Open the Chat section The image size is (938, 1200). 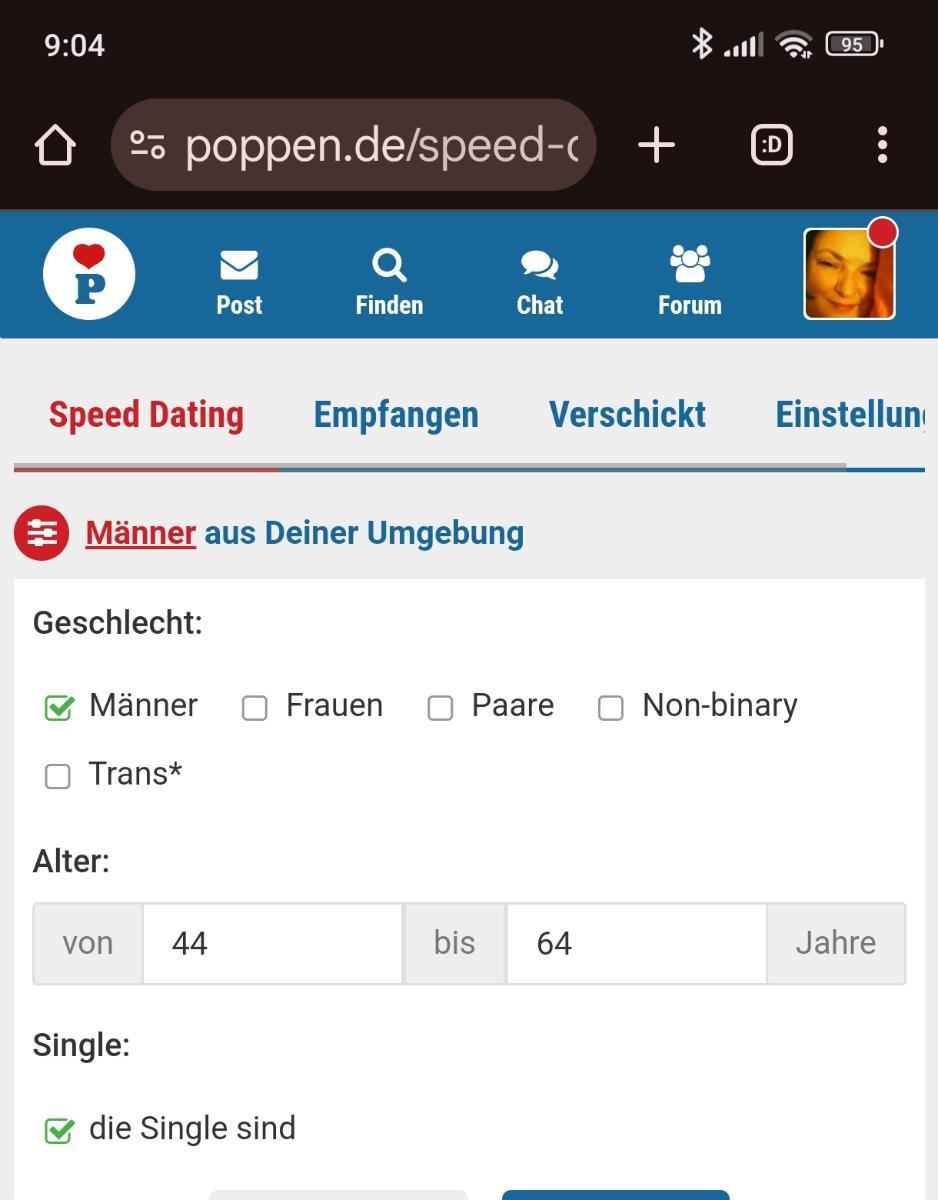539,282
